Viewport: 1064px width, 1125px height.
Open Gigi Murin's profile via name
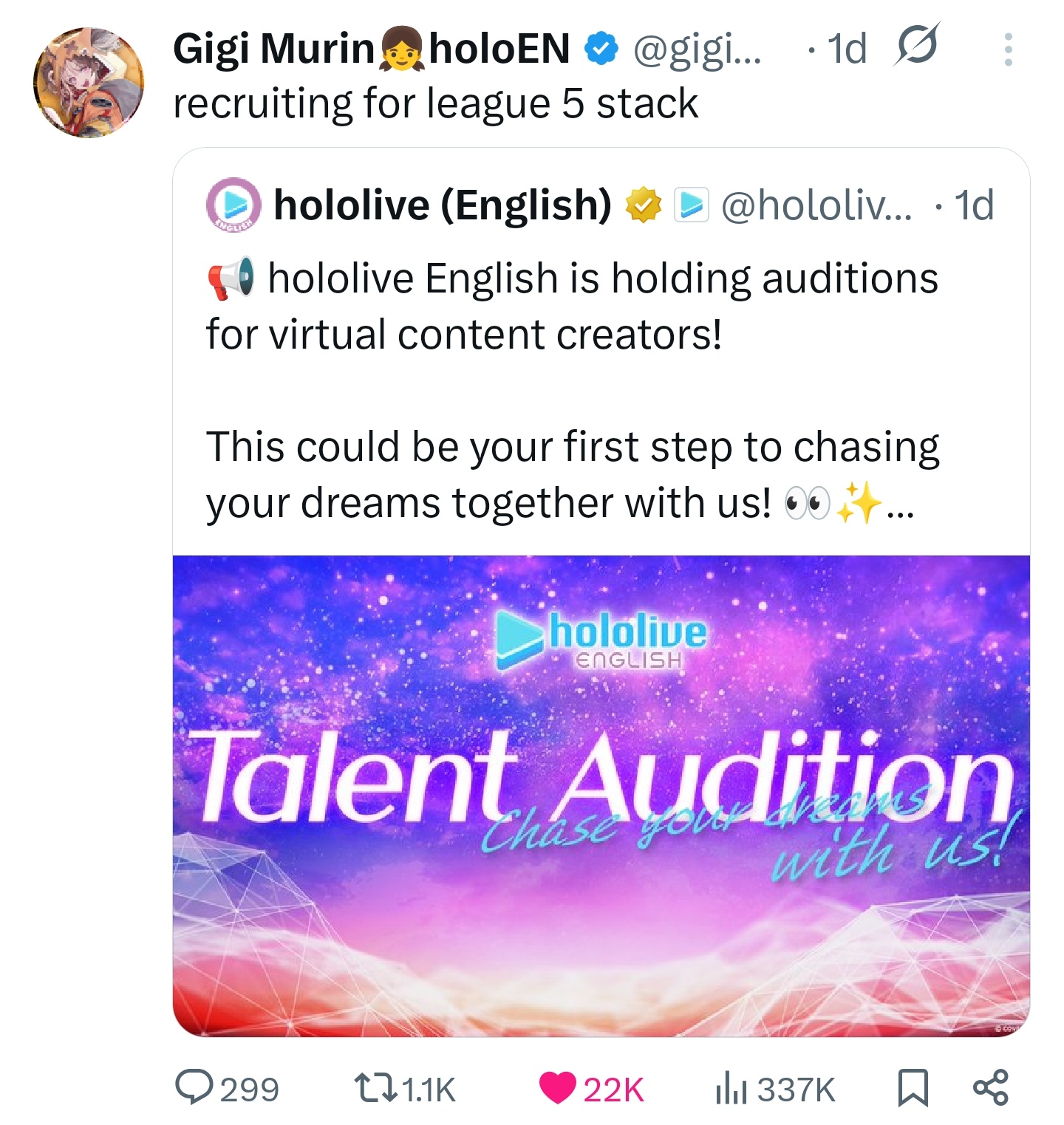(275, 49)
